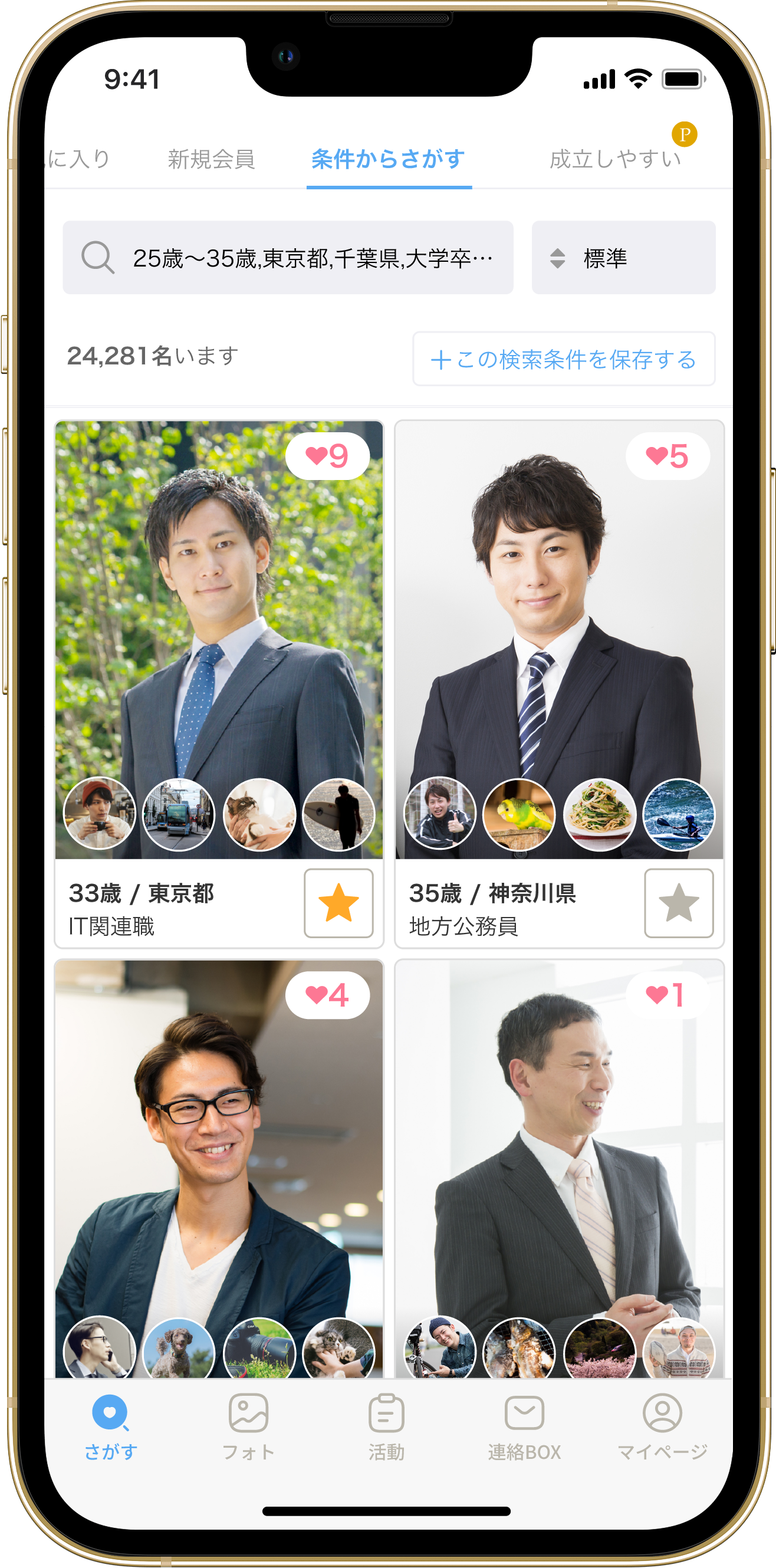The height and width of the screenshot is (1568, 776).
Task: Switch to the 新規会員 tab
Action: tap(211, 159)
